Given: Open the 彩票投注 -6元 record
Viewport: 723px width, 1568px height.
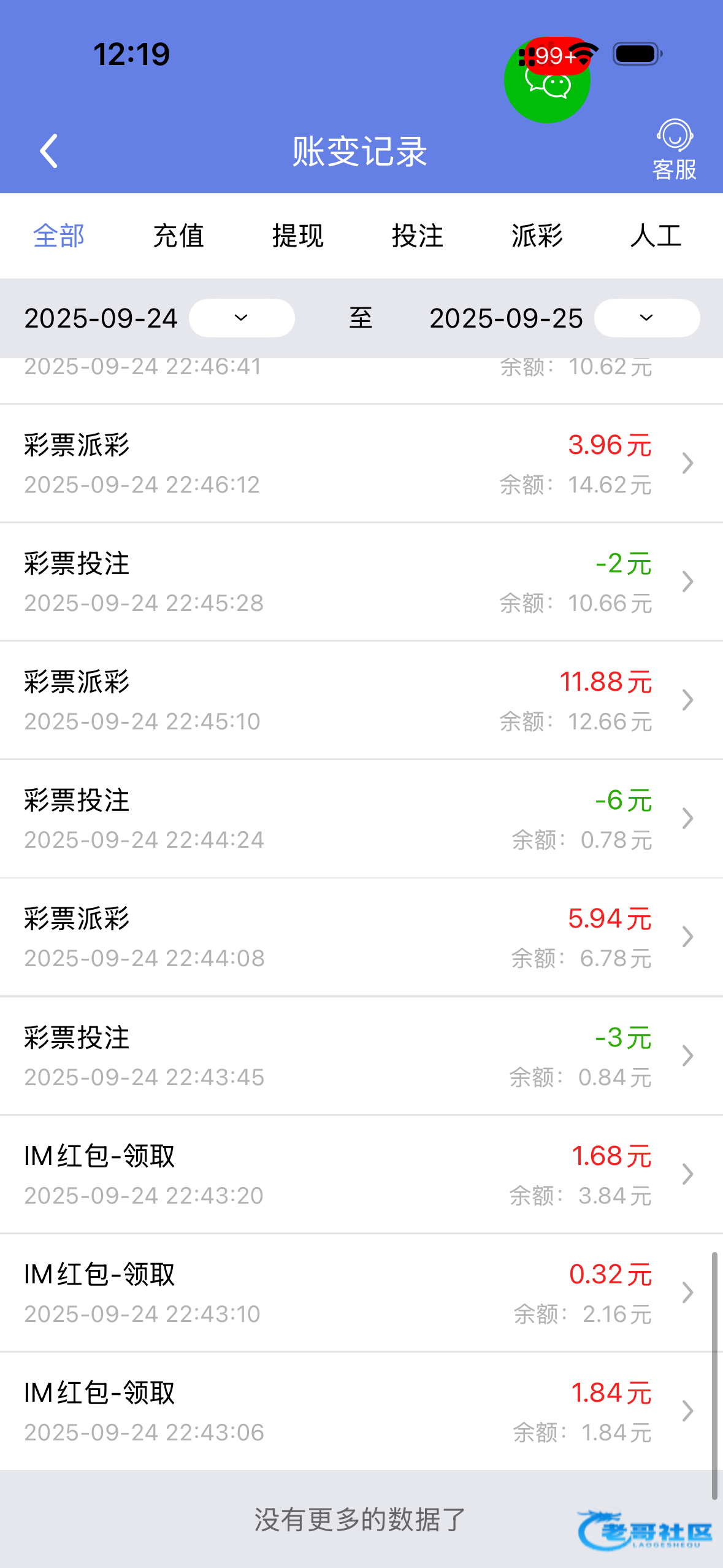Looking at the screenshot, I should (x=361, y=819).
